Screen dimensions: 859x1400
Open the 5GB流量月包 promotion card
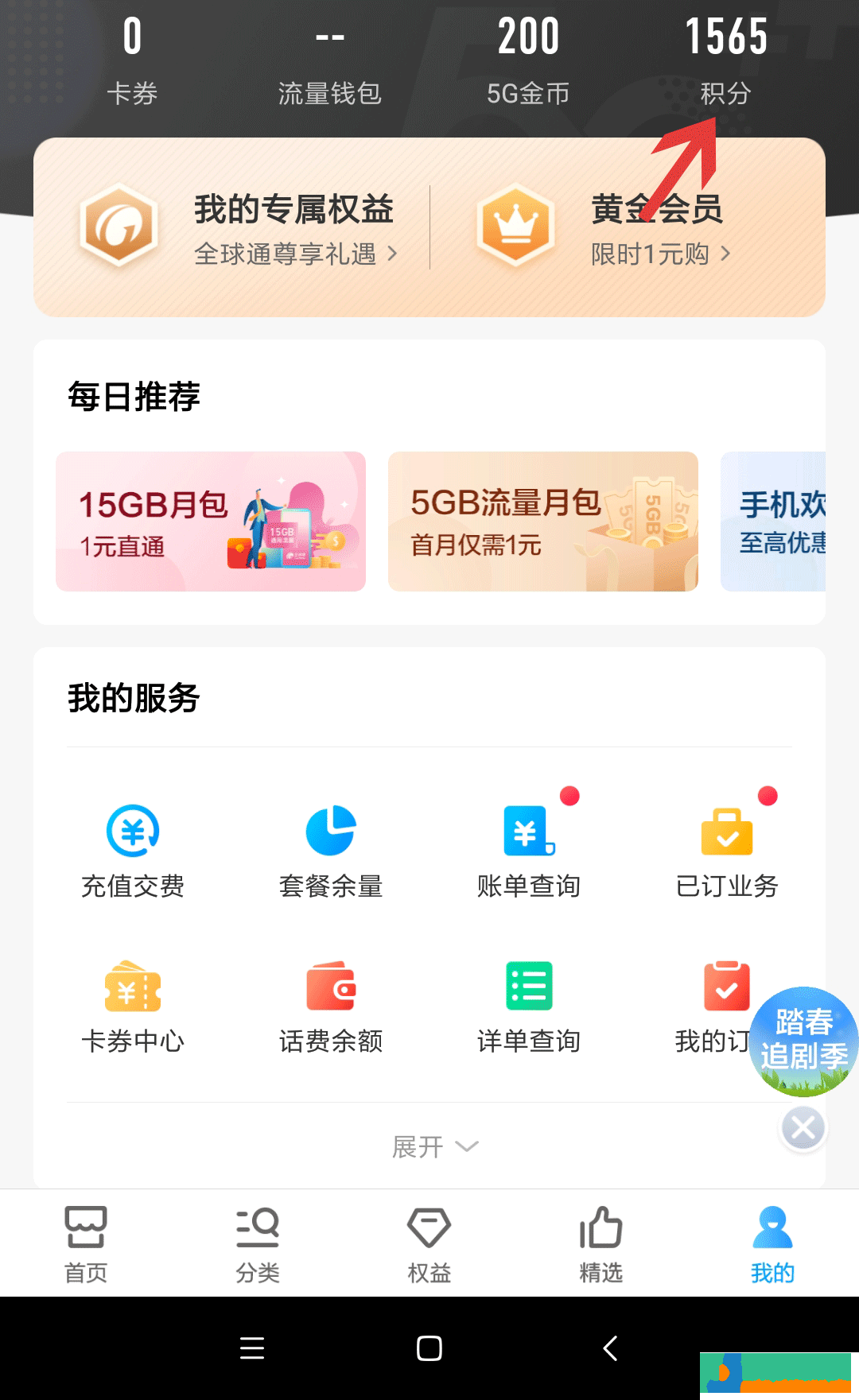(x=543, y=522)
